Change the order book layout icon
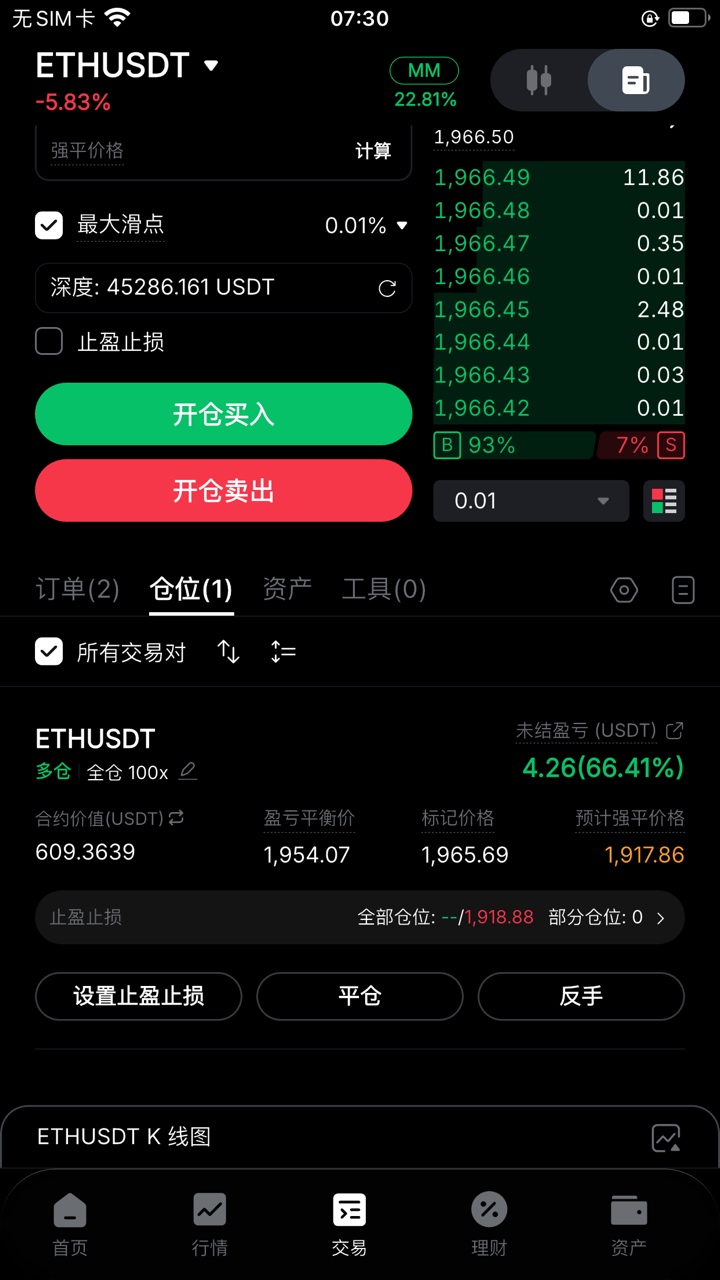 coord(664,501)
